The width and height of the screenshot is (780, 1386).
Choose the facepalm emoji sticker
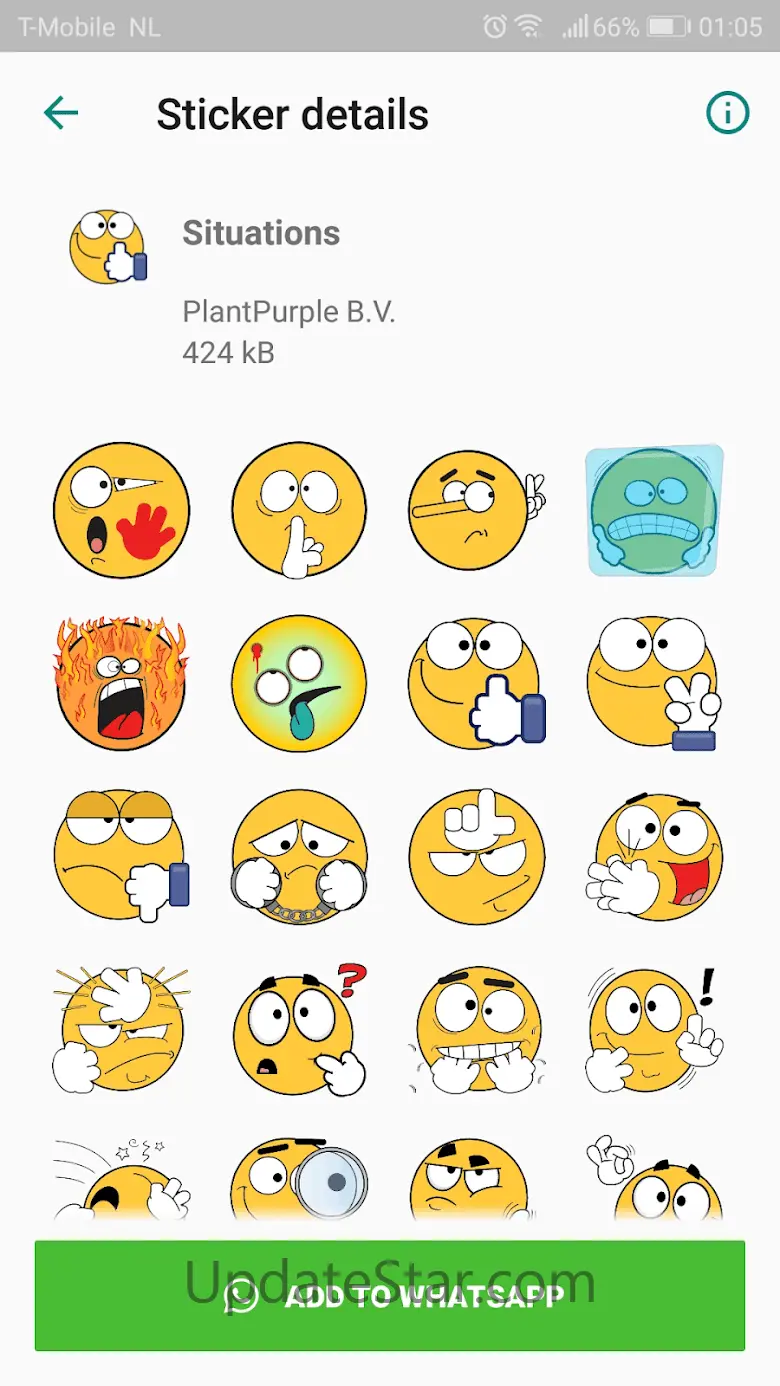[121, 1029]
